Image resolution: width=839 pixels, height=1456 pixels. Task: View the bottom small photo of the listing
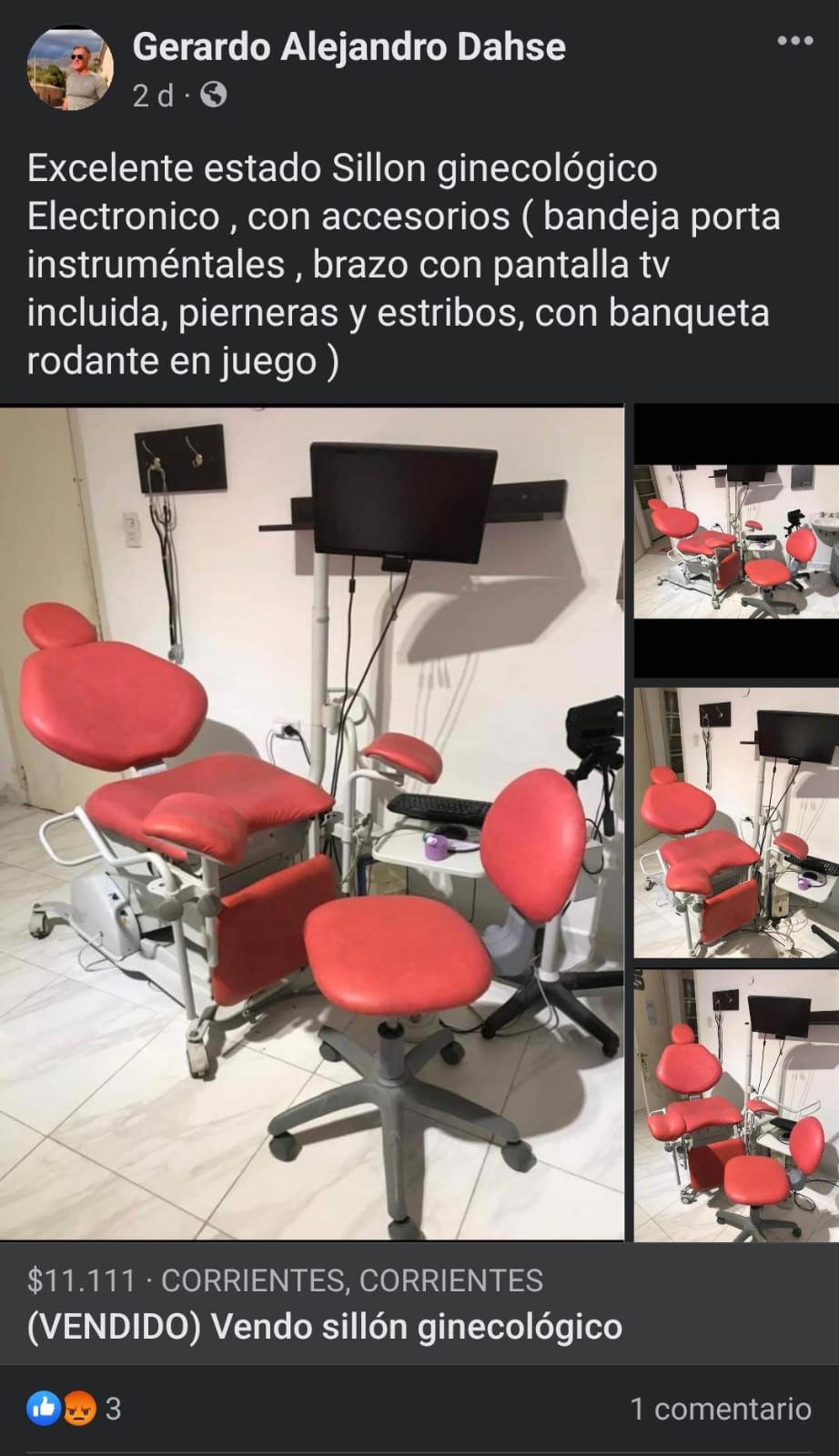pyautogui.click(x=736, y=1104)
